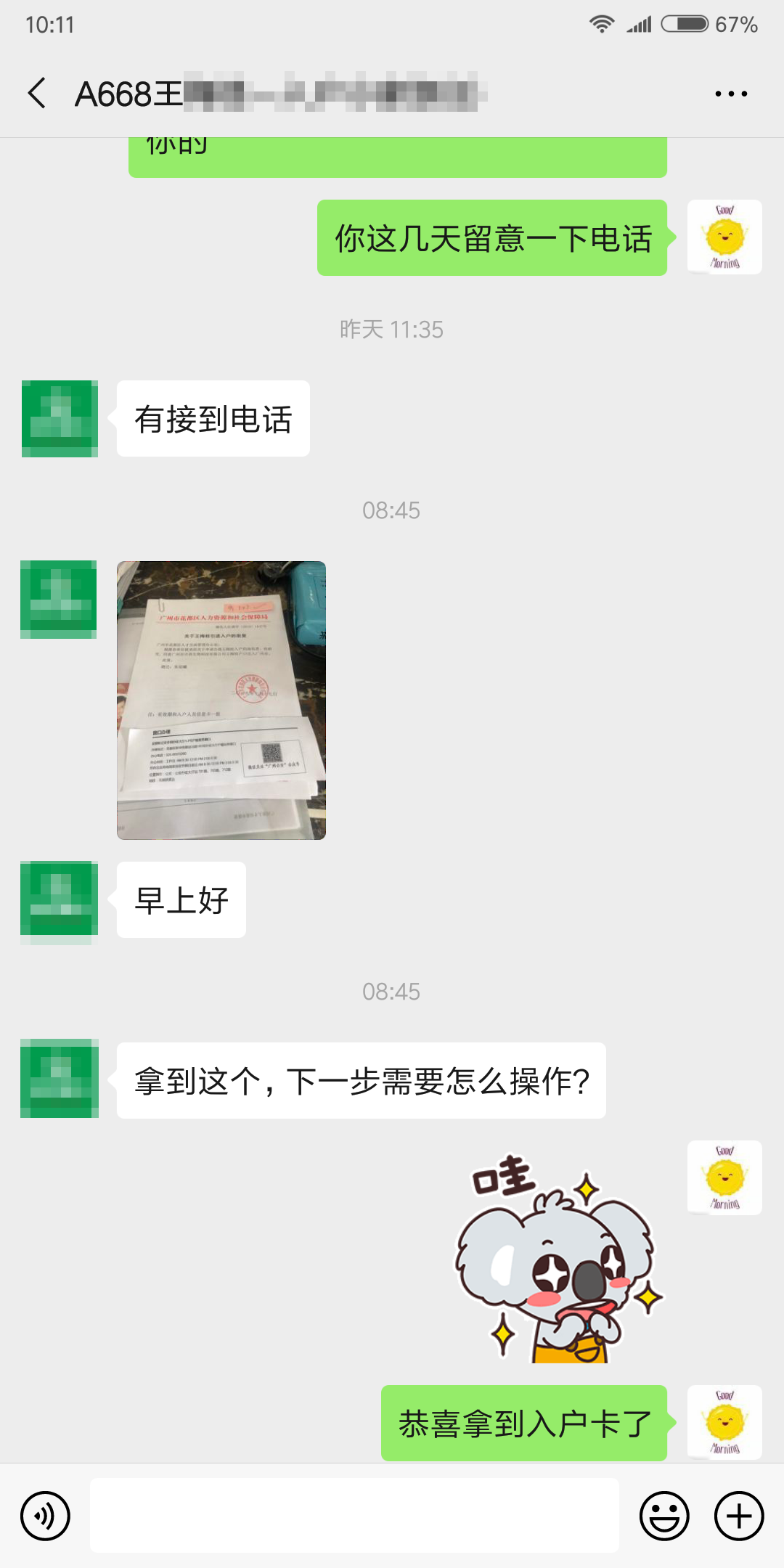Switch to voice message input

tap(46, 1516)
